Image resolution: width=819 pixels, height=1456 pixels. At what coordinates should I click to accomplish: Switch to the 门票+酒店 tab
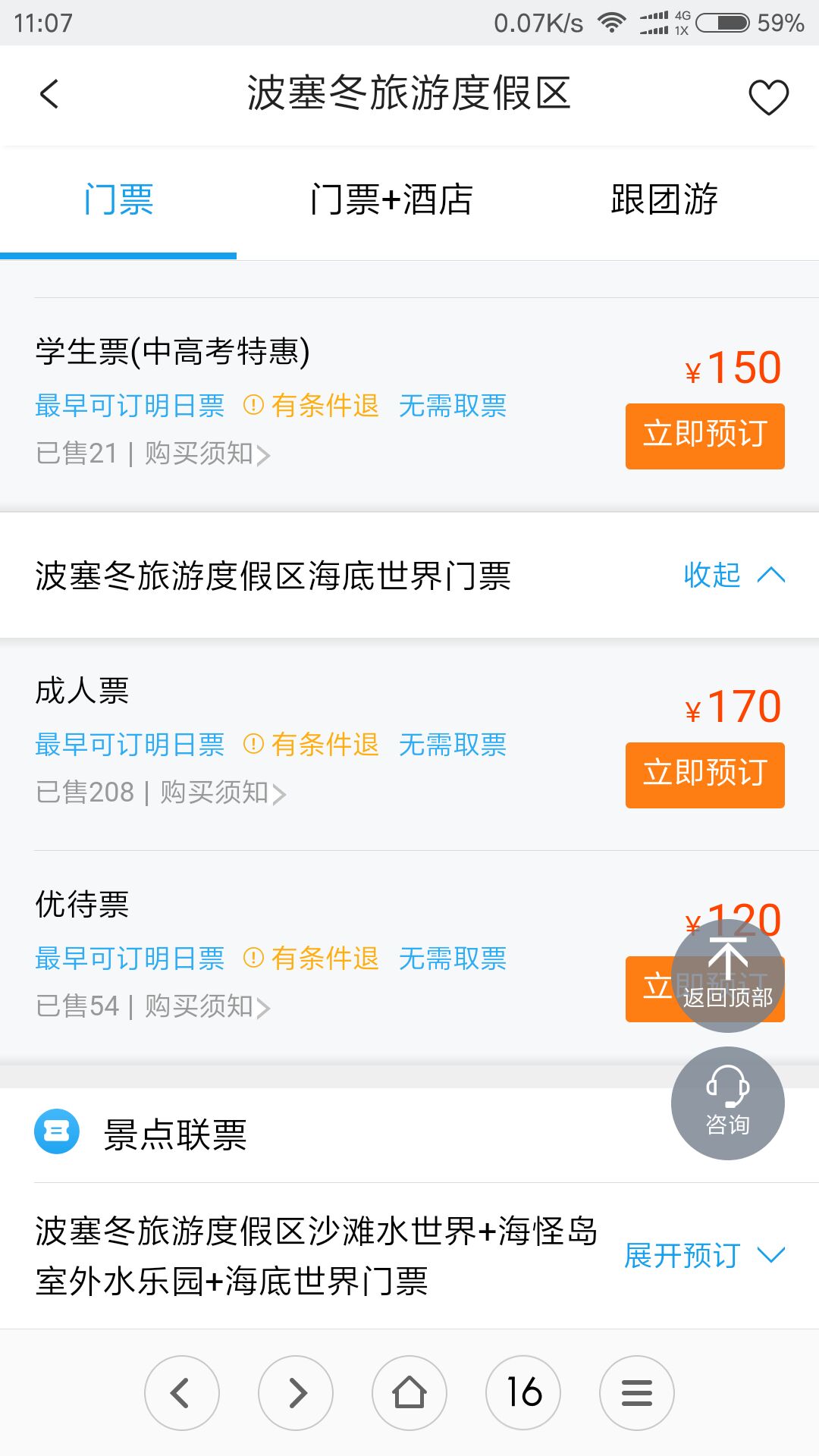[391, 200]
